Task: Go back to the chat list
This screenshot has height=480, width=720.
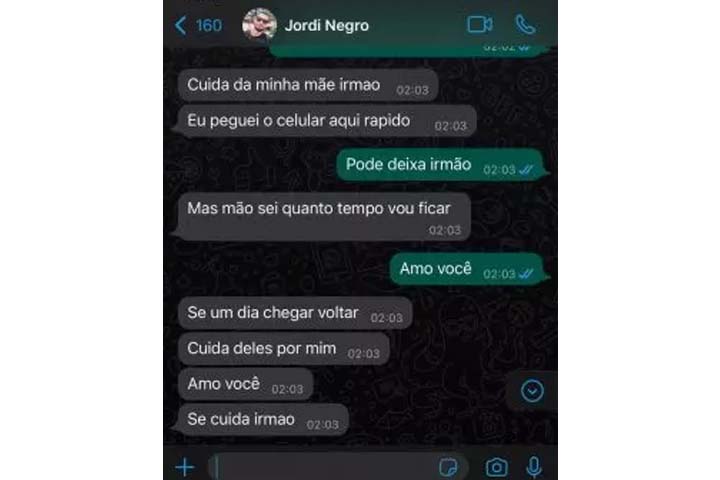Action: tap(198, 25)
